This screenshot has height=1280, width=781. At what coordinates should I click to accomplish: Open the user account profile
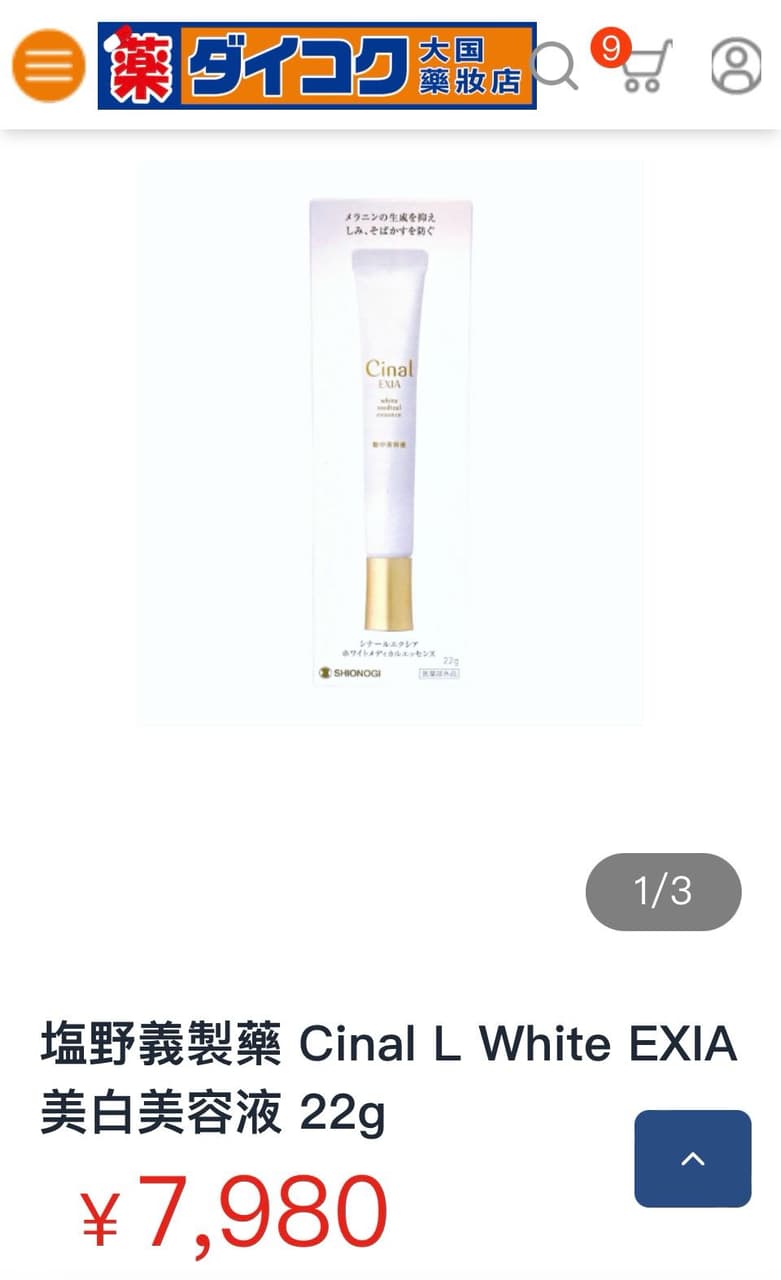pyautogui.click(x=736, y=66)
